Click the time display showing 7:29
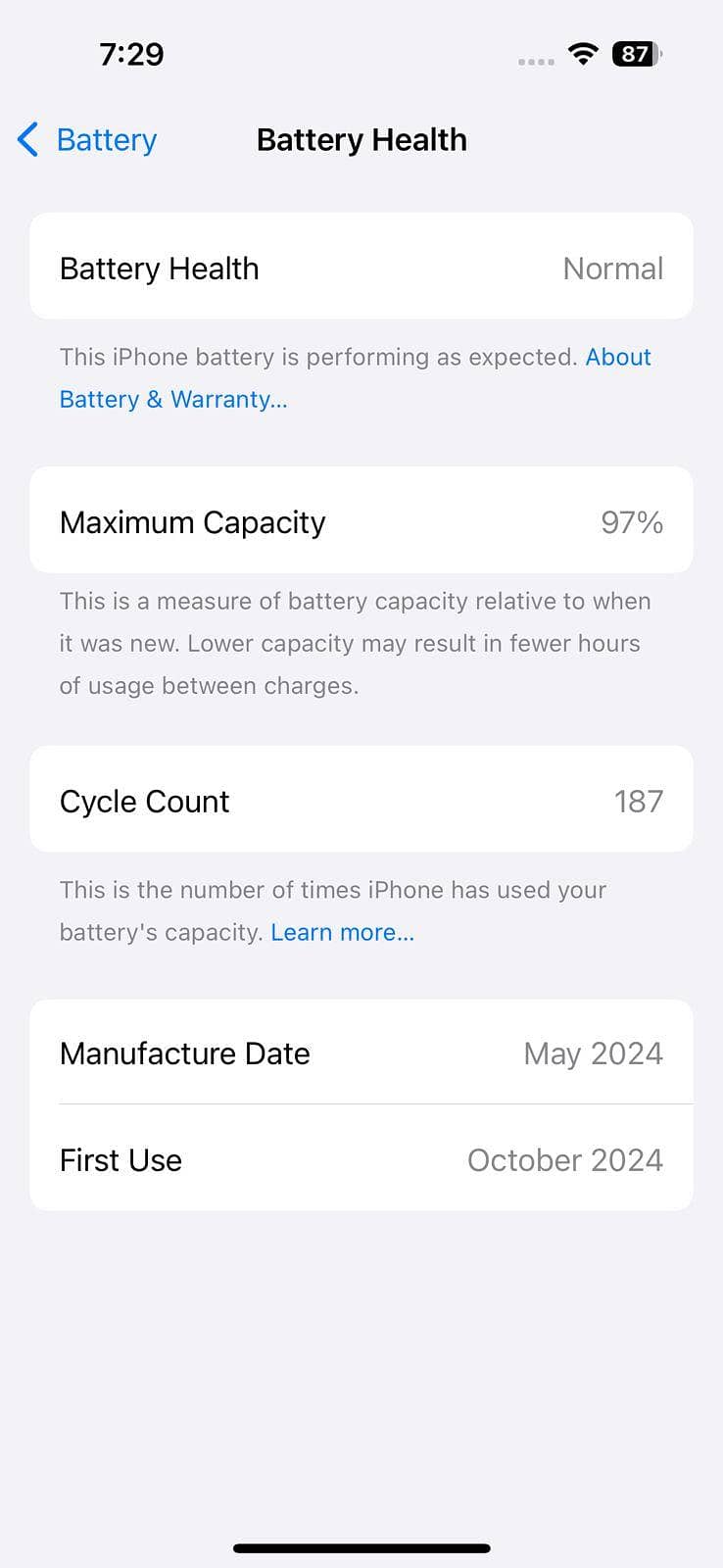The image size is (723, 1568). 132,54
